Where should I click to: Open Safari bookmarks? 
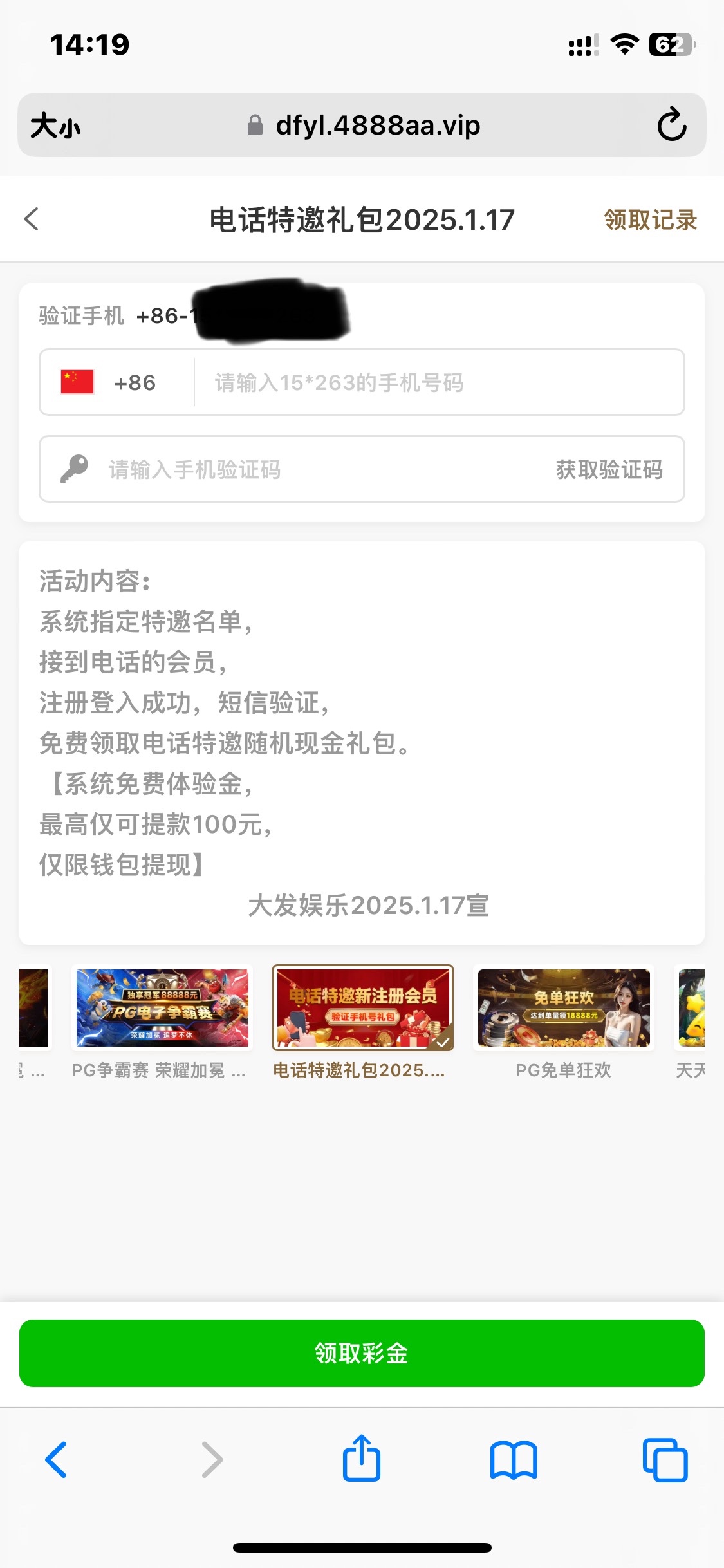point(513,1460)
